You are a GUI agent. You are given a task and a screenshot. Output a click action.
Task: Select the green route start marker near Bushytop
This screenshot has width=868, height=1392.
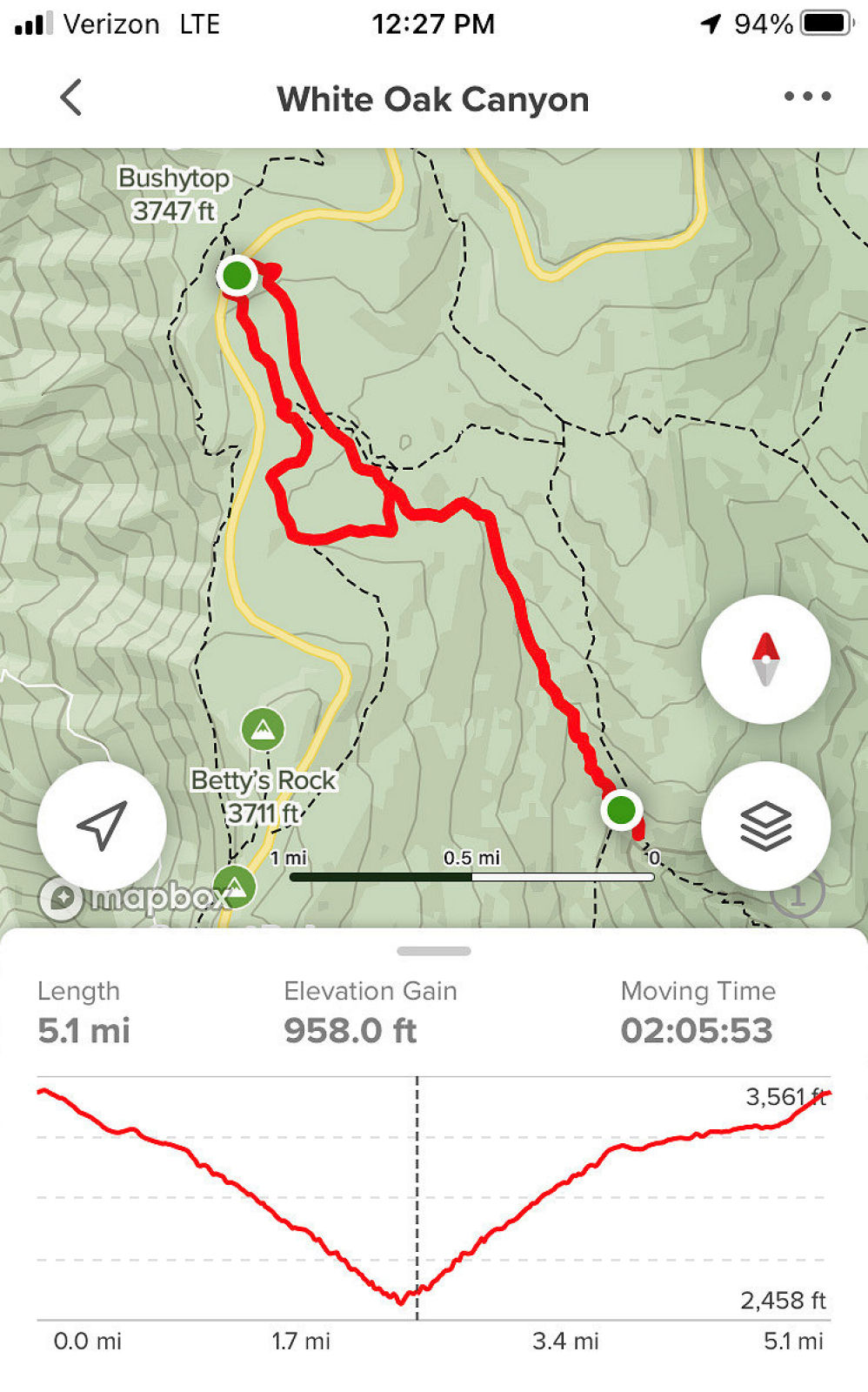pos(237,276)
